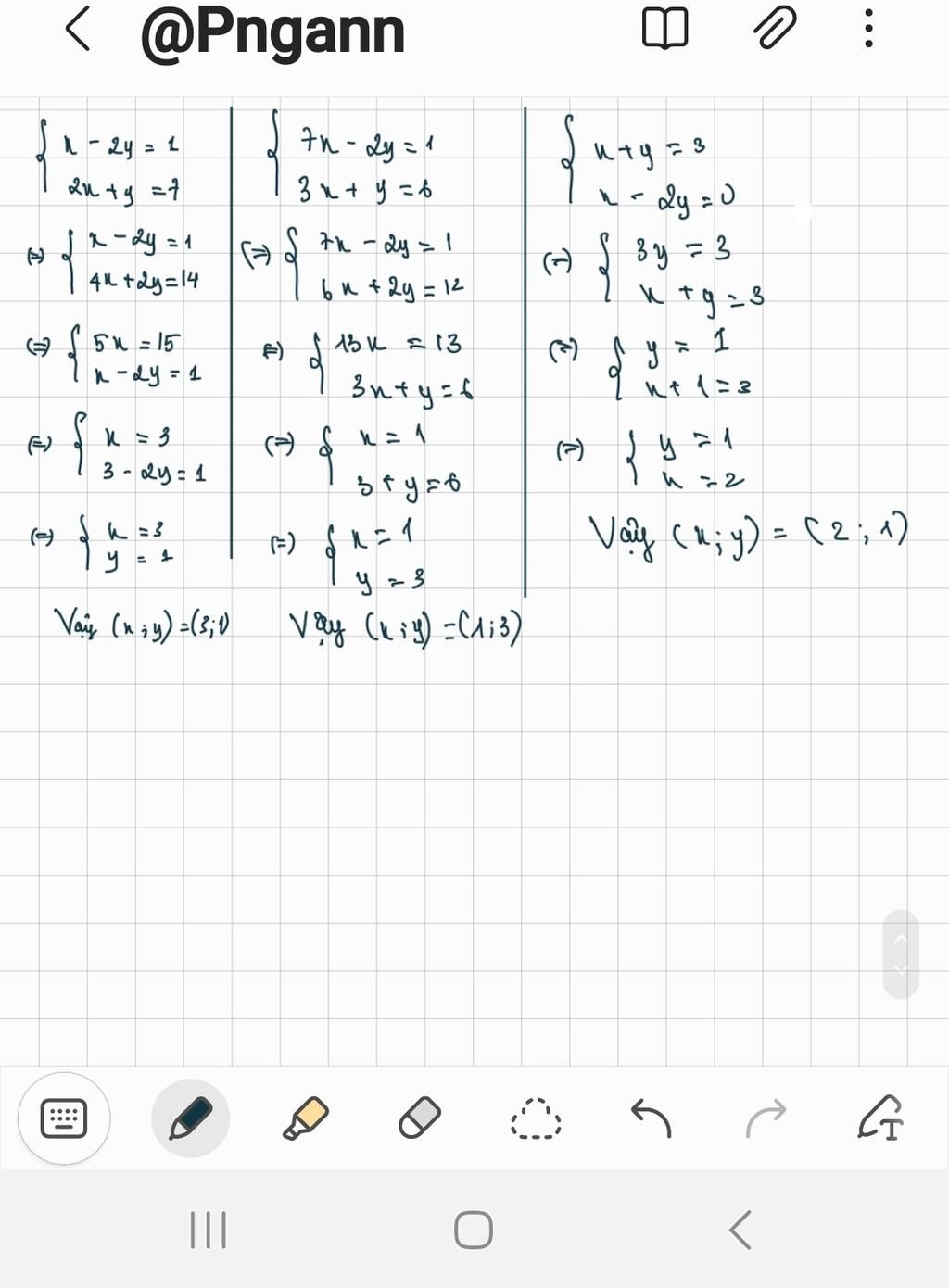Convert handwriting to text
The image size is (949, 1288).
coord(880,1118)
